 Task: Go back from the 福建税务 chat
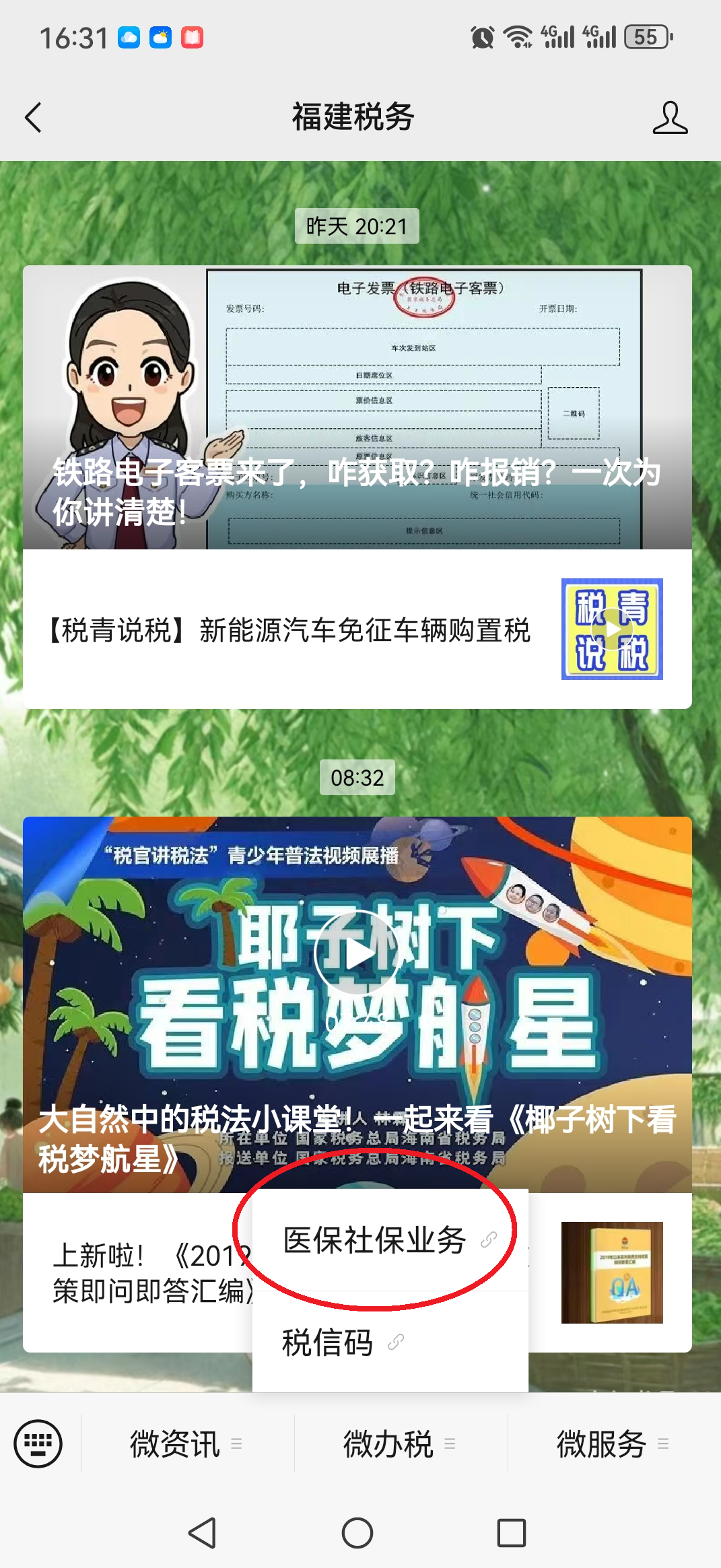click(34, 118)
